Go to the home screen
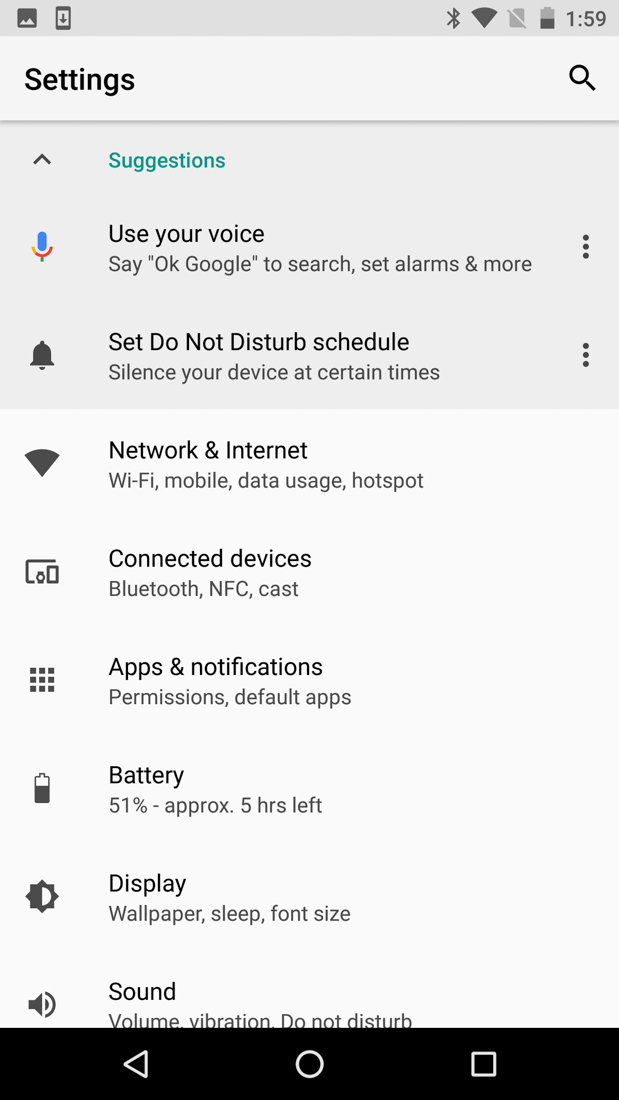Image resolution: width=619 pixels, height=1100 pixels. tap(310, 1064)
